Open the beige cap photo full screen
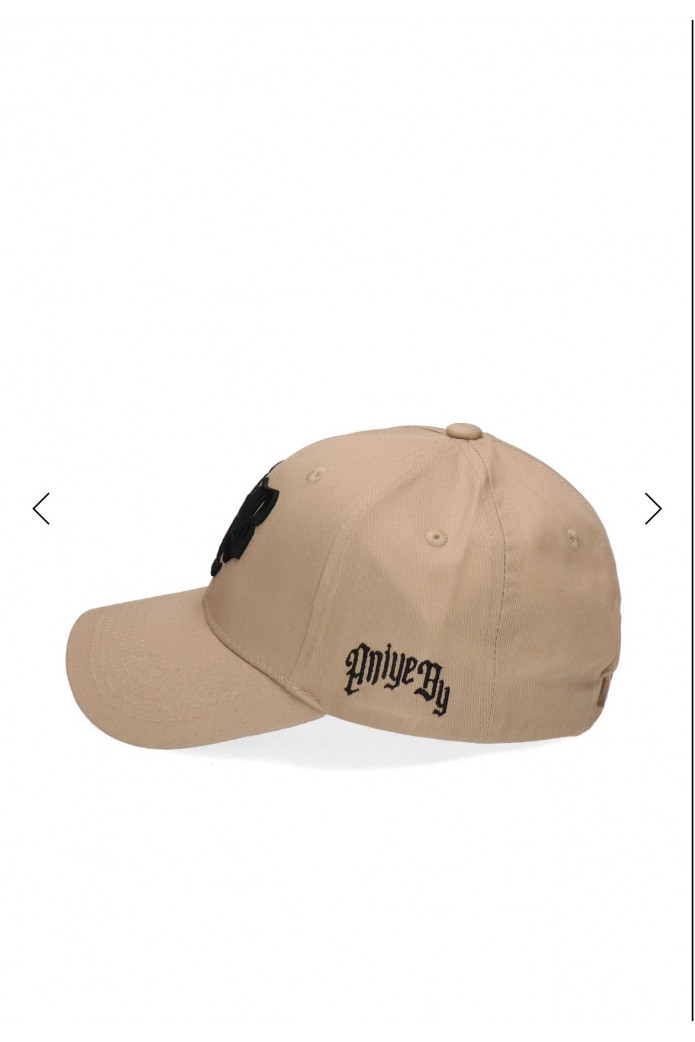Screen dimensions: 695x1042 tap(345, 590)
